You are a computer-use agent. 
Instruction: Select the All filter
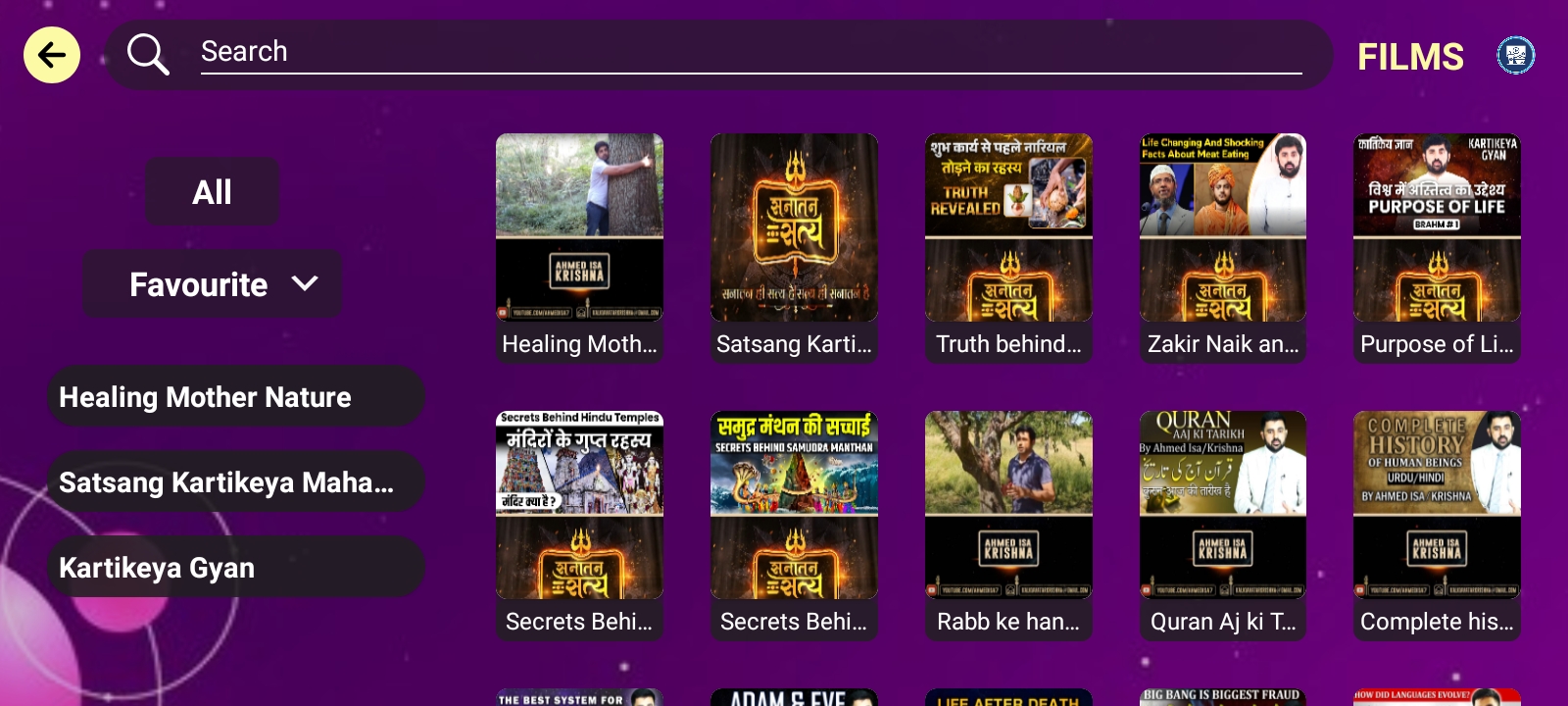pyautogui.click(x=212, y=192)
